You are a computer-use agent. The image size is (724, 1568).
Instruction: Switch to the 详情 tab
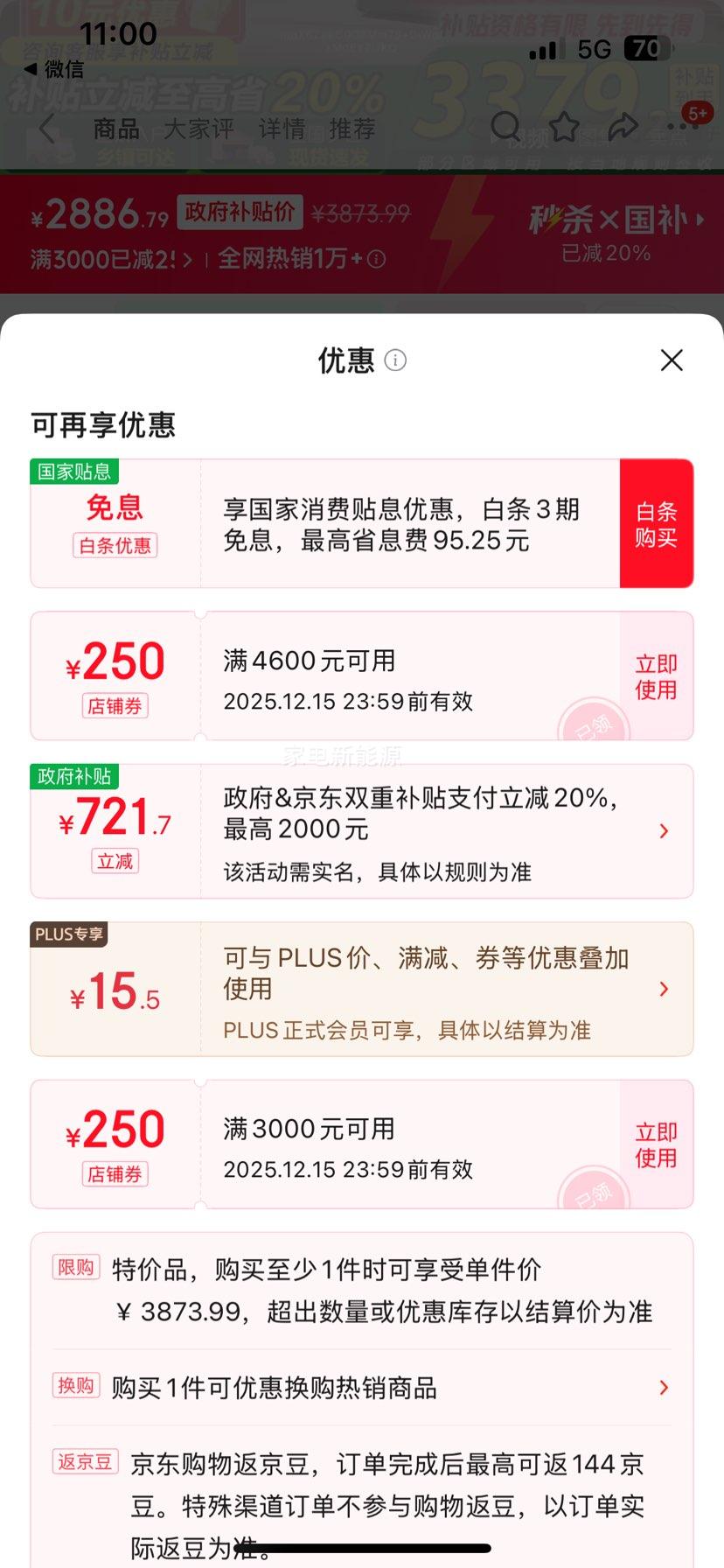(280, 129)
